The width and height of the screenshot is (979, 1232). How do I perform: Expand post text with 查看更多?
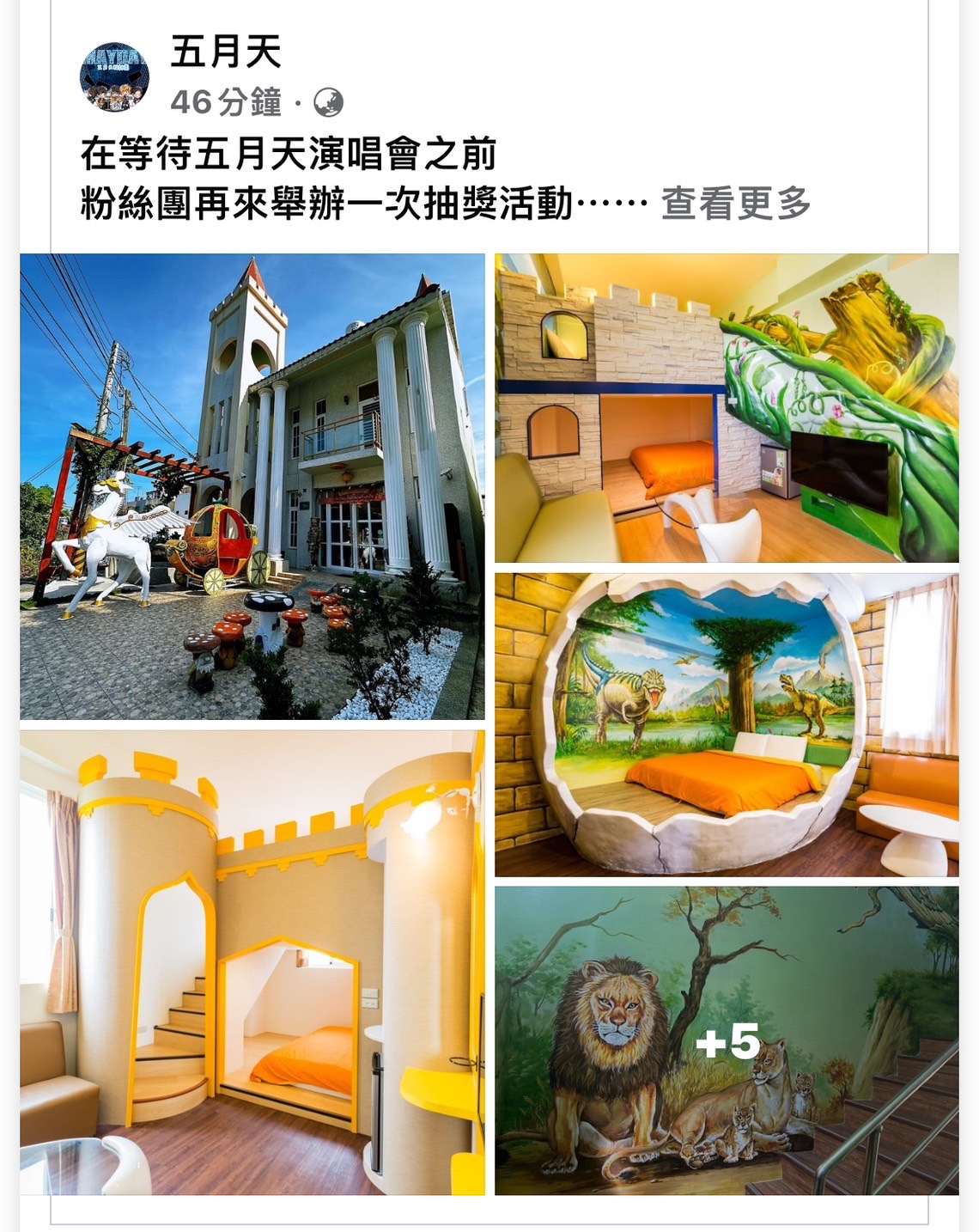735,204
